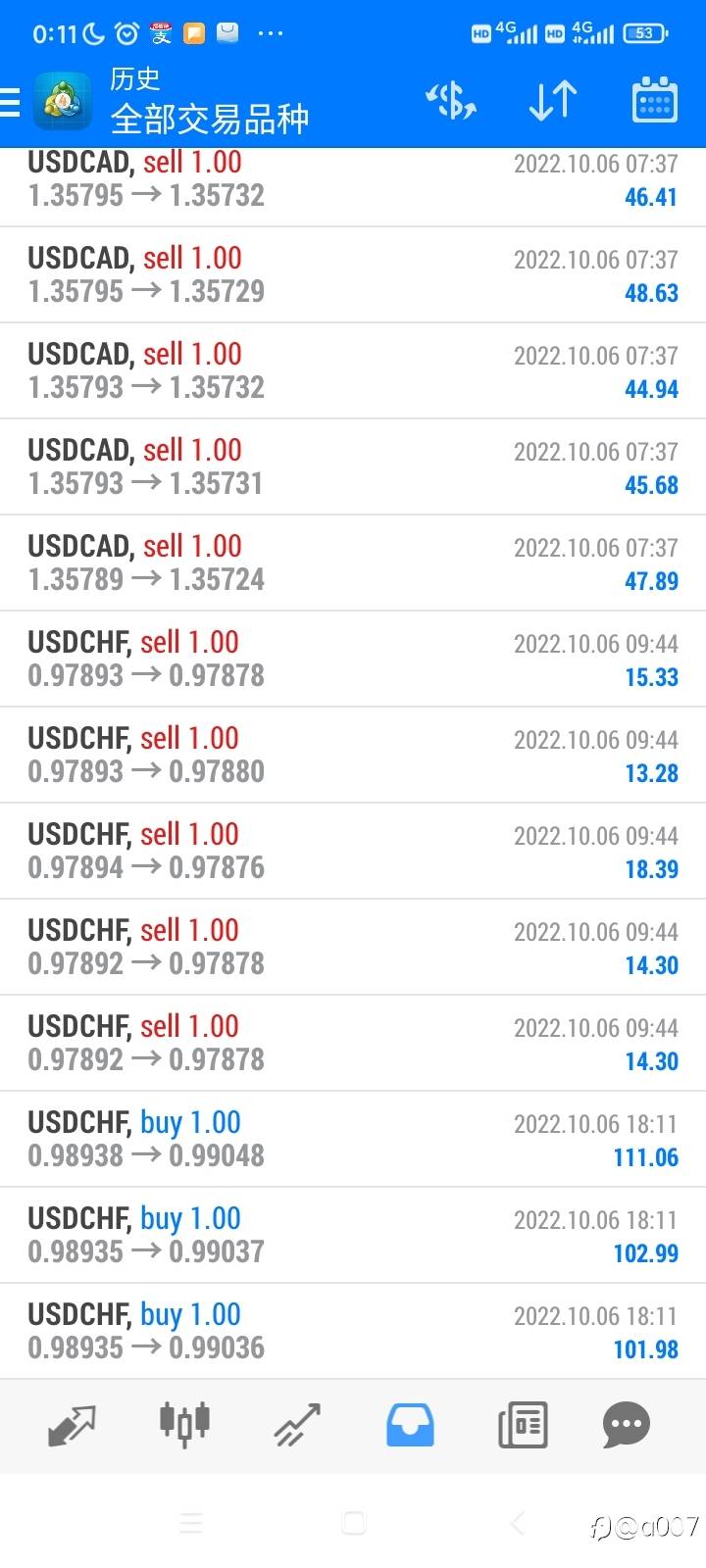Expand the USDCAD sell trade with profit 47.89
The image size is (706, 1568).
(353, 563)
